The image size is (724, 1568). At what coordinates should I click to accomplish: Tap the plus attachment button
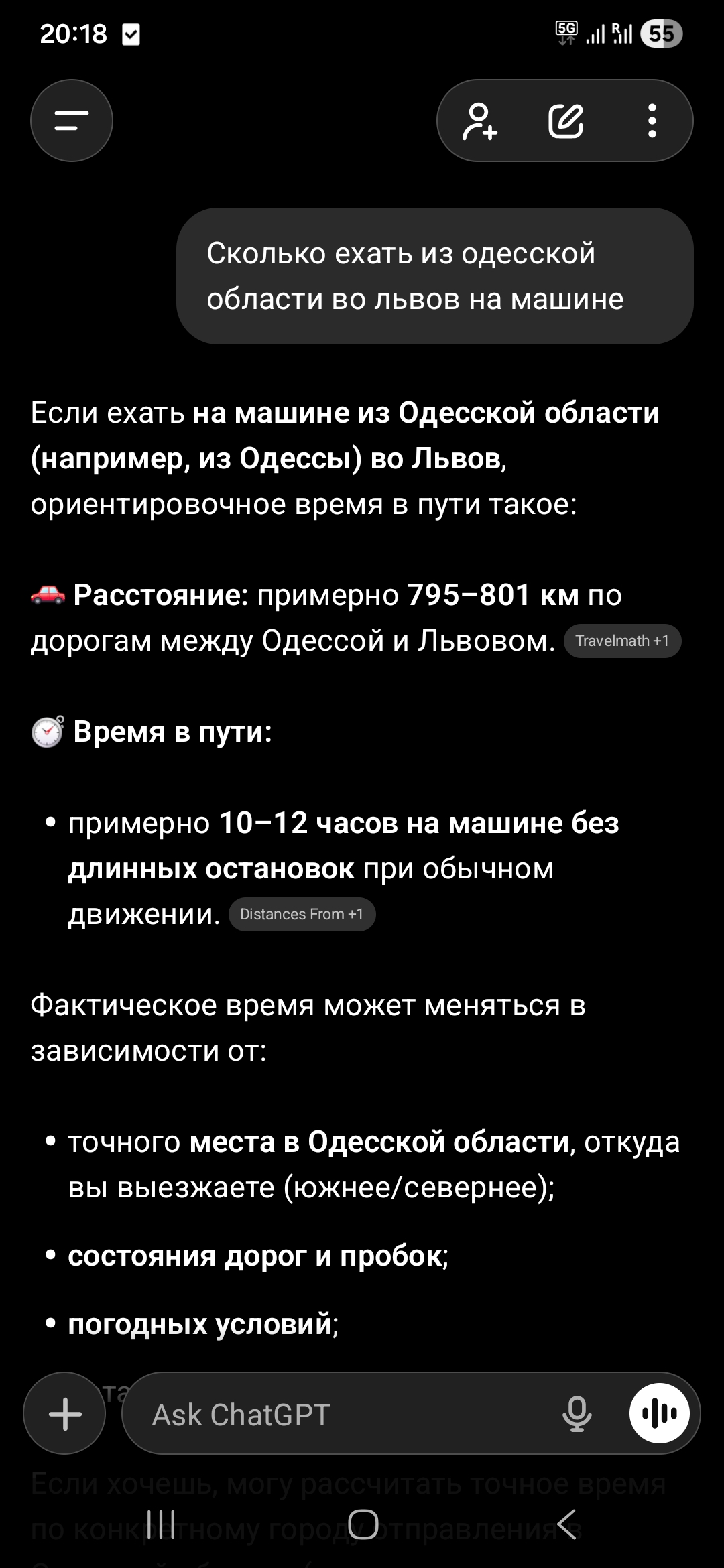[65, 1414]
